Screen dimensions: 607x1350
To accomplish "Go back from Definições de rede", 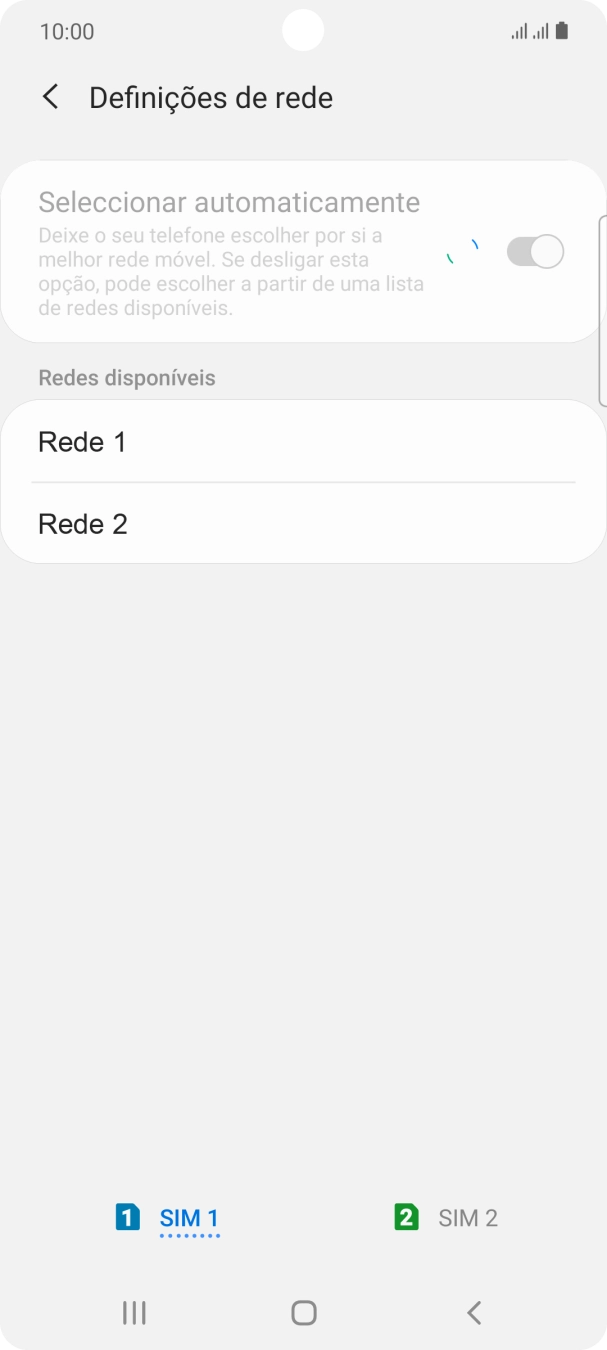I will click(x=50, y=97).
